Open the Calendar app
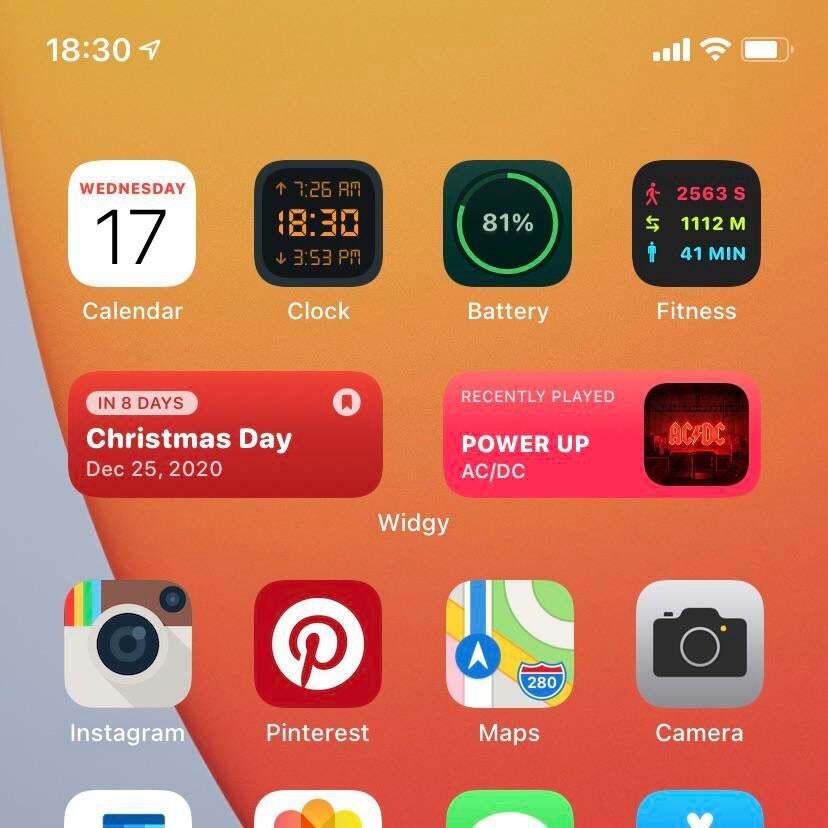Image resolution: width=828 pixels, height=828 pixels. click(132, 224)
